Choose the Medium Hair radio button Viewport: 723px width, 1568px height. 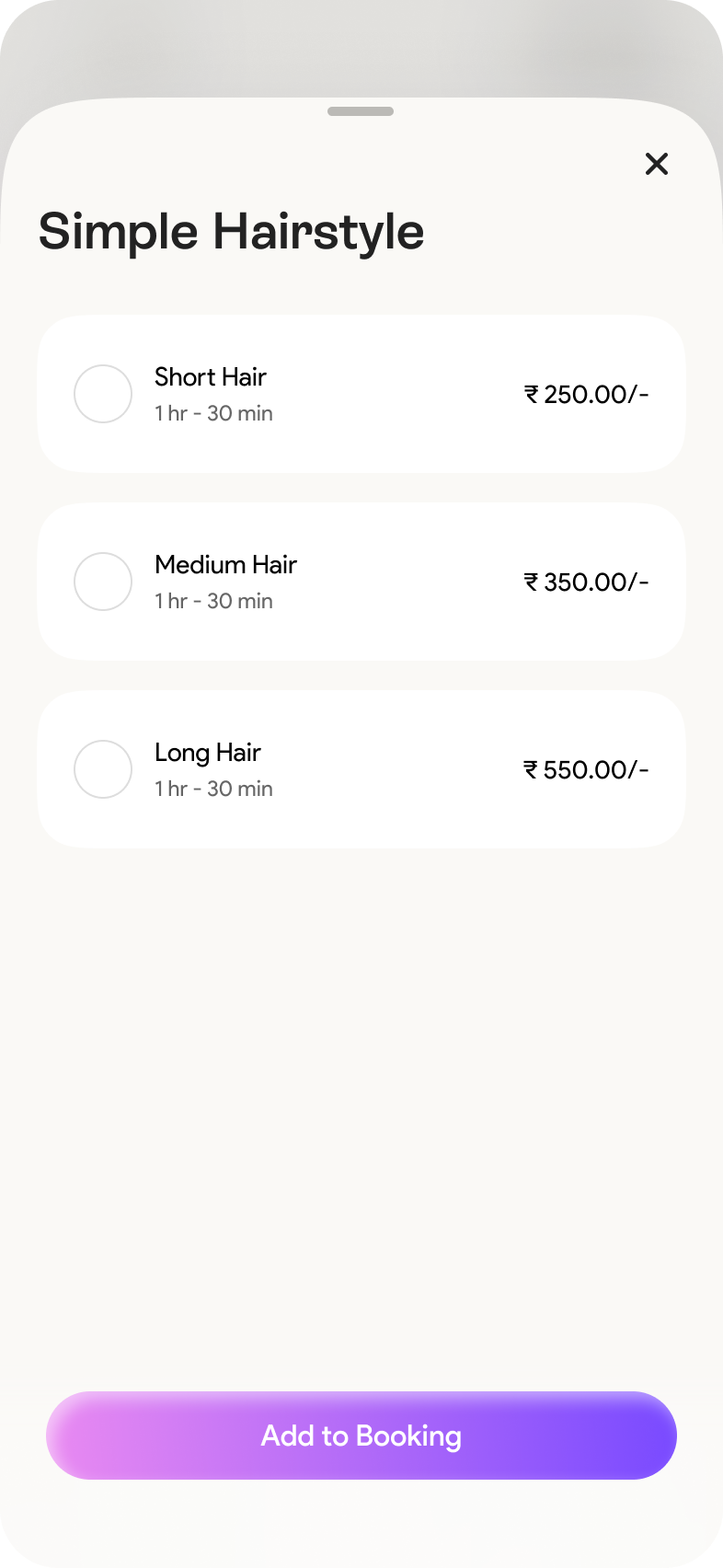click(103, 582)
